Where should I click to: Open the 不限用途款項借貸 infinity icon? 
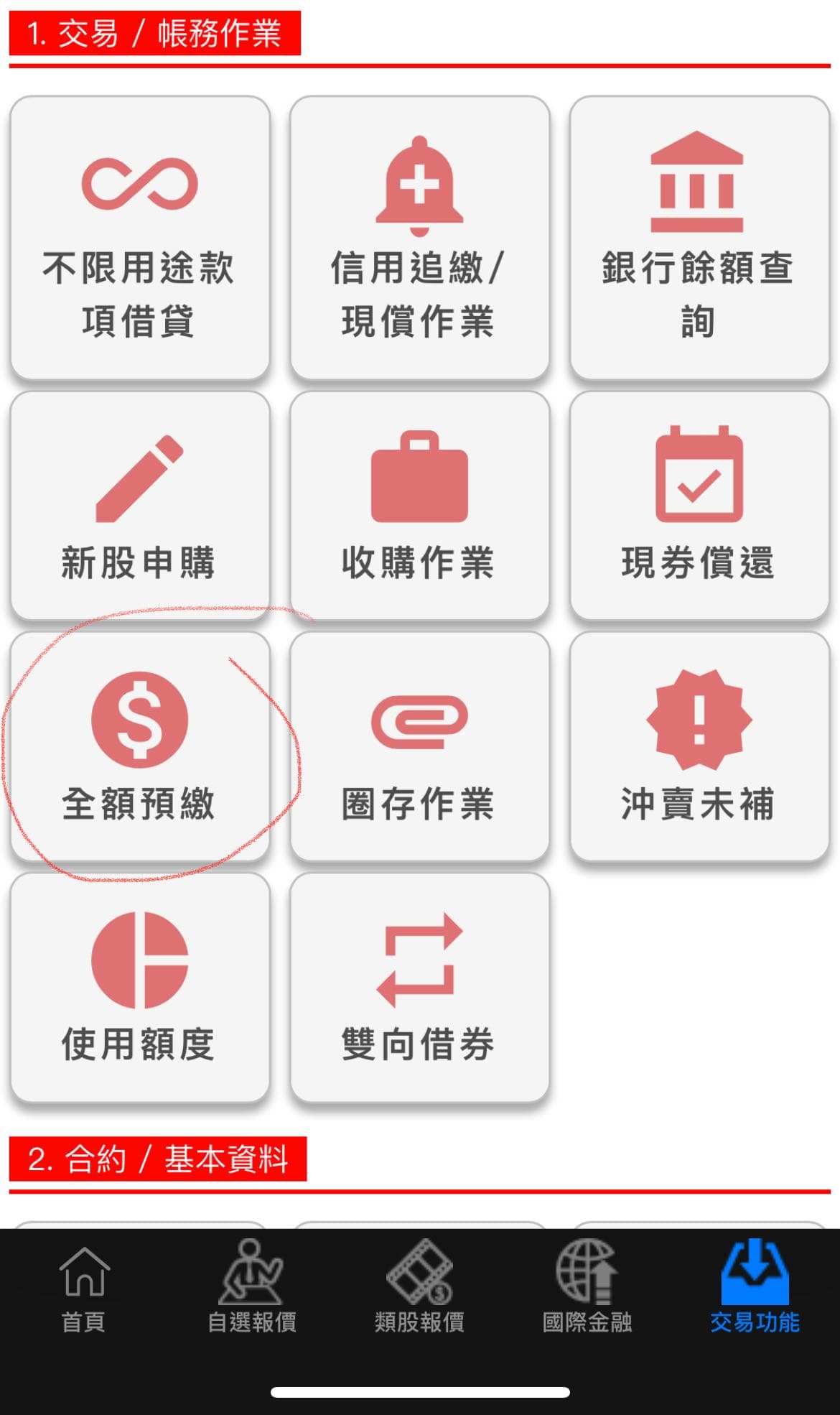click(141, 182)
